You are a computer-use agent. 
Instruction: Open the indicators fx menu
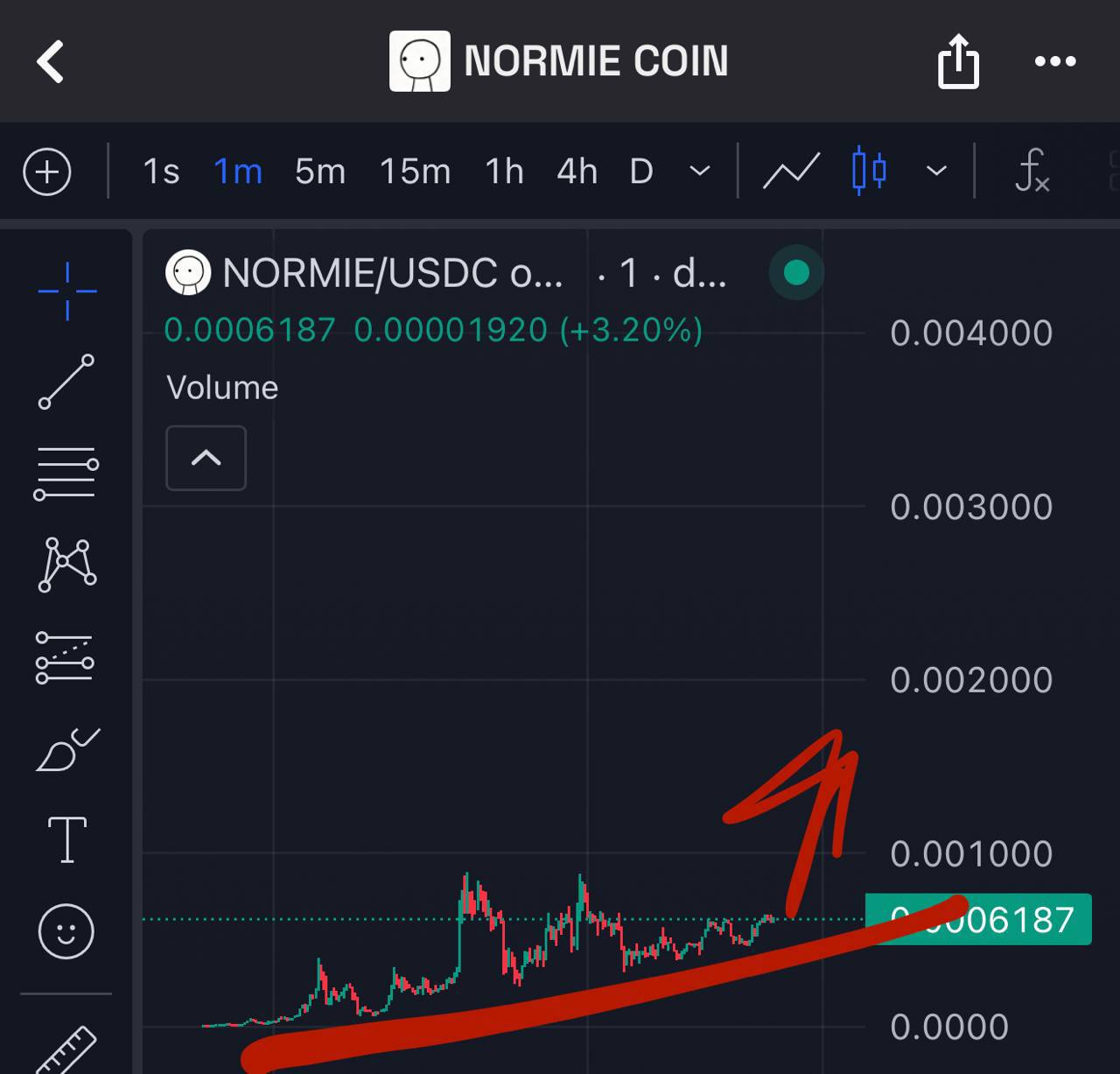click(1032, 171)
